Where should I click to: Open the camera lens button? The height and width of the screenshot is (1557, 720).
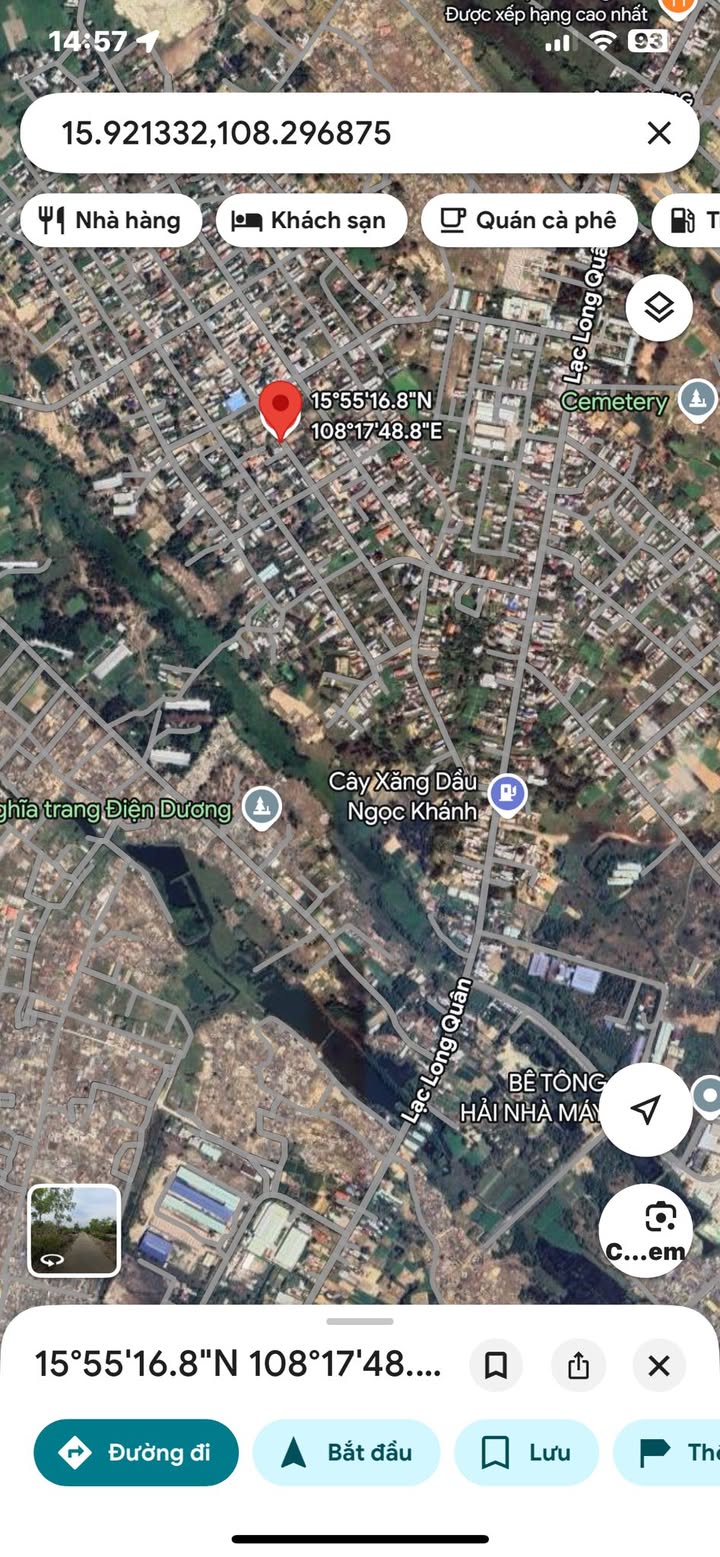[646, 1230]
